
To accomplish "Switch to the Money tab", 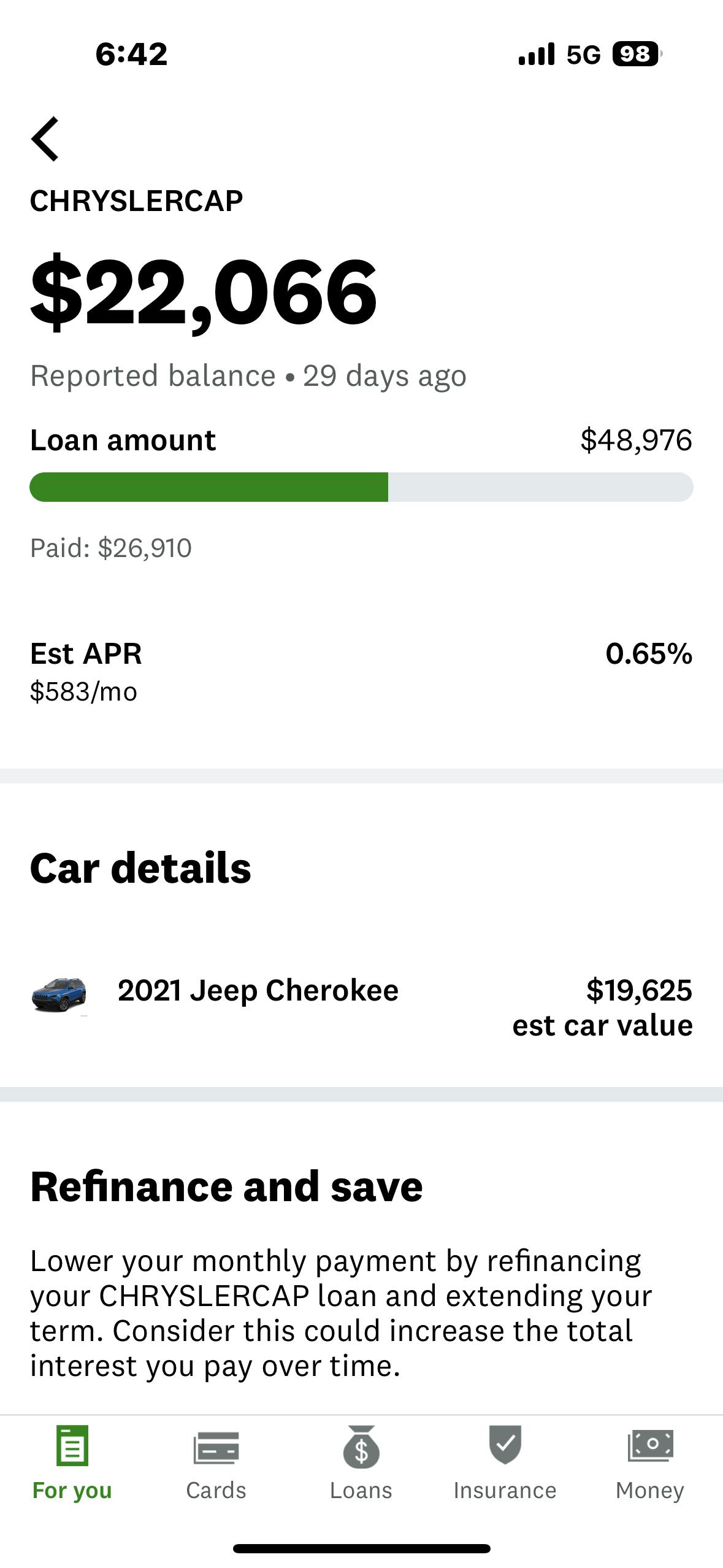I will (x=650, y=1464).
